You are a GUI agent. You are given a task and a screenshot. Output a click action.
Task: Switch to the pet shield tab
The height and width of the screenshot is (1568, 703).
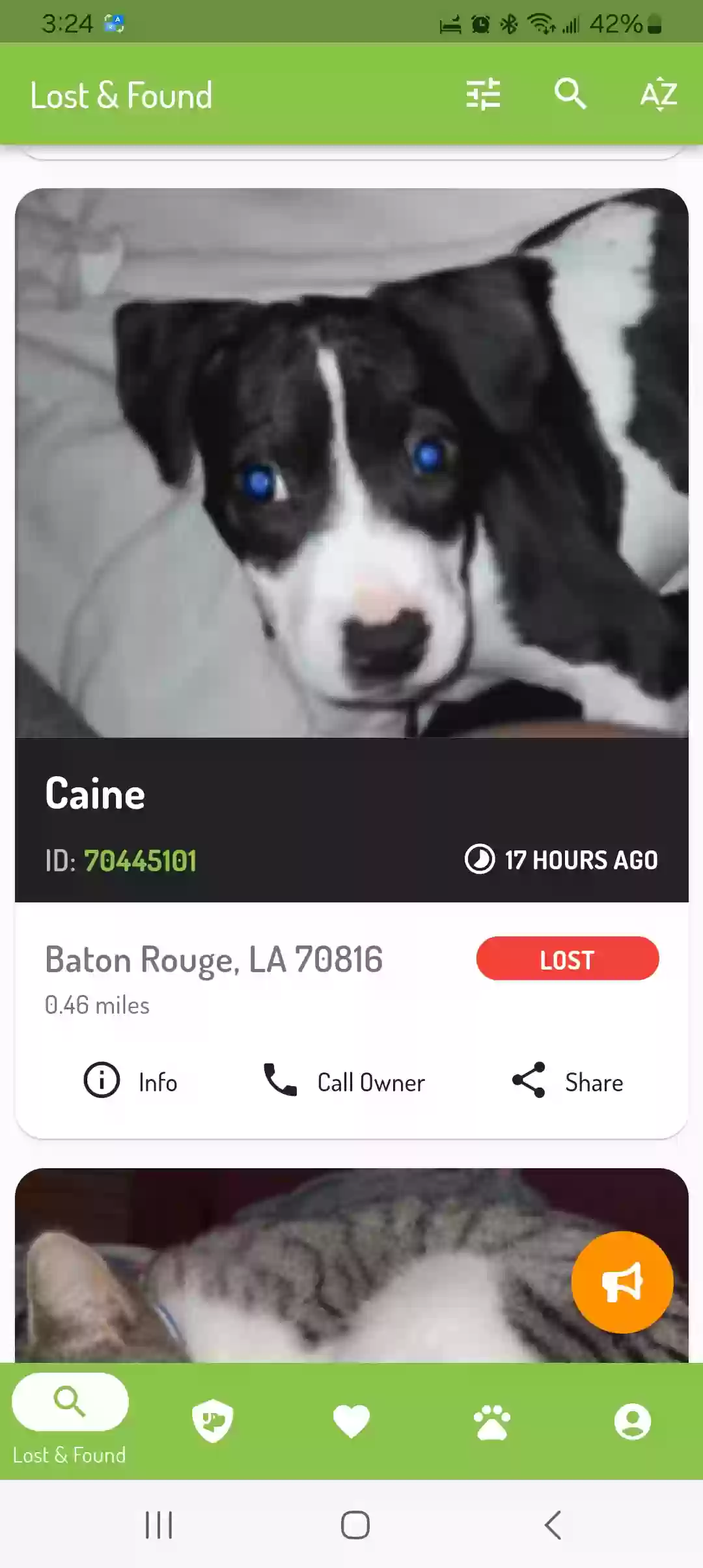[x=212, y=1420]
